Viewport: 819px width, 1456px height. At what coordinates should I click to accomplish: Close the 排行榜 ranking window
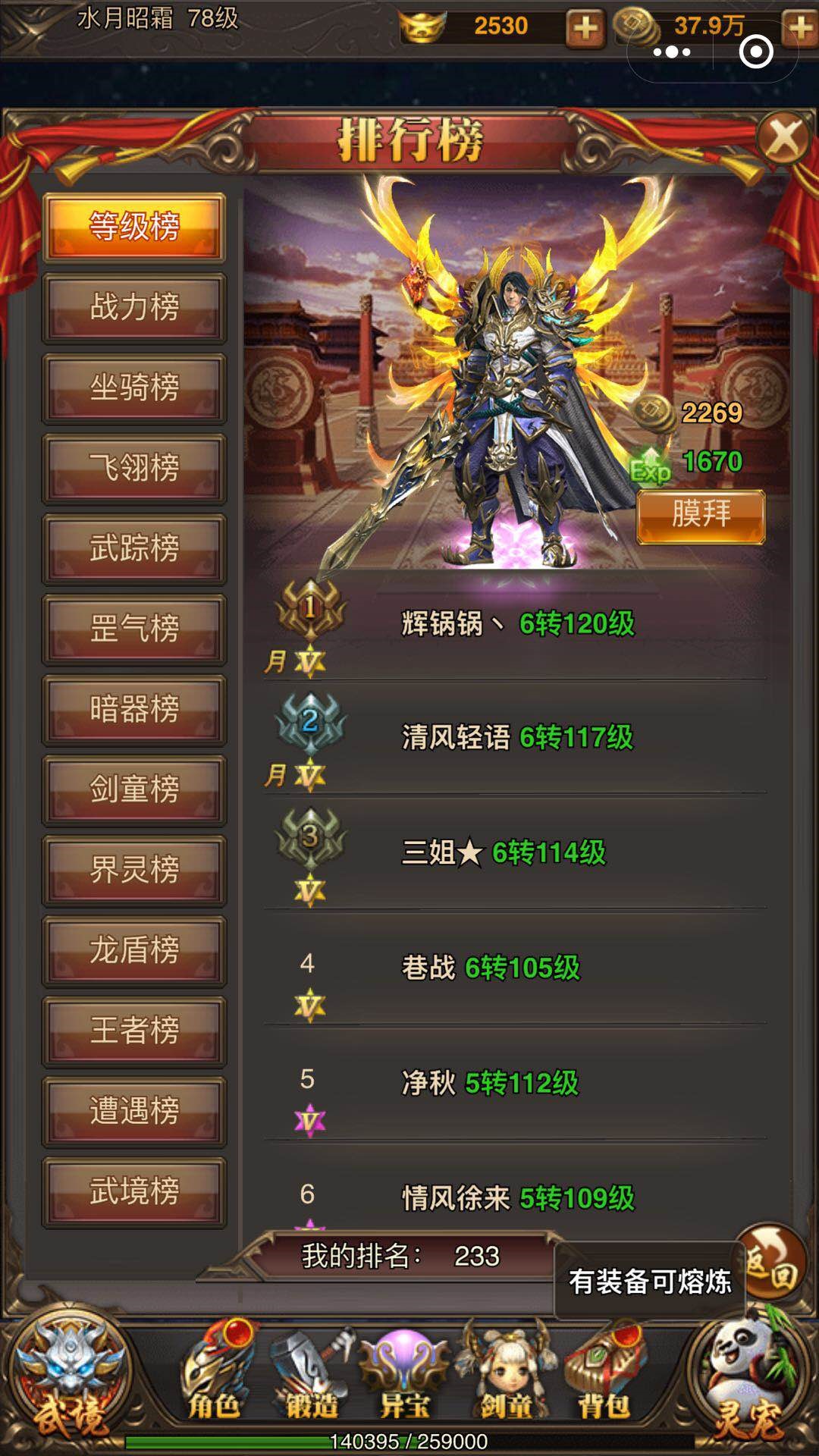coord(784,140)
